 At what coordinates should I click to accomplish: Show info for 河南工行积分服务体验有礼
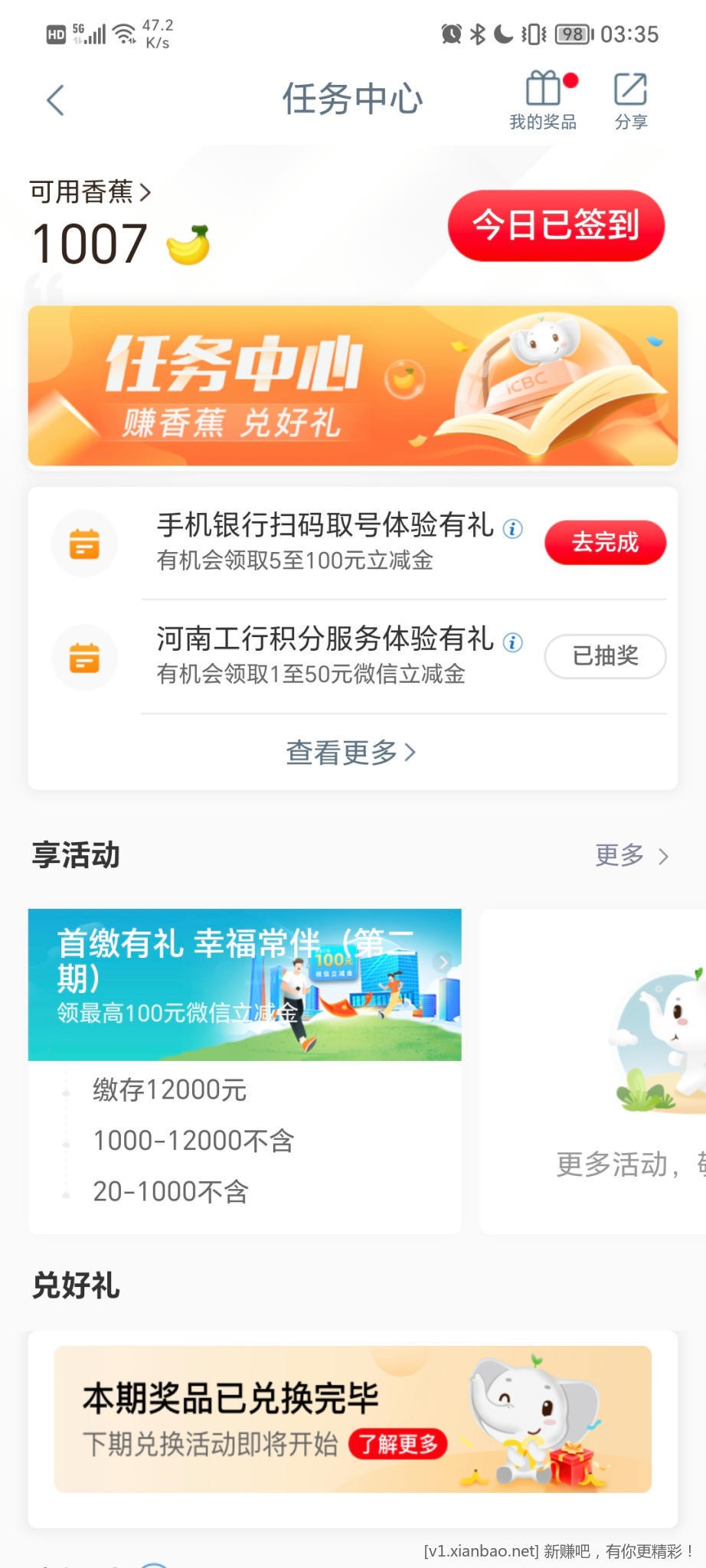pyautogui.click(x=513, y=642)
